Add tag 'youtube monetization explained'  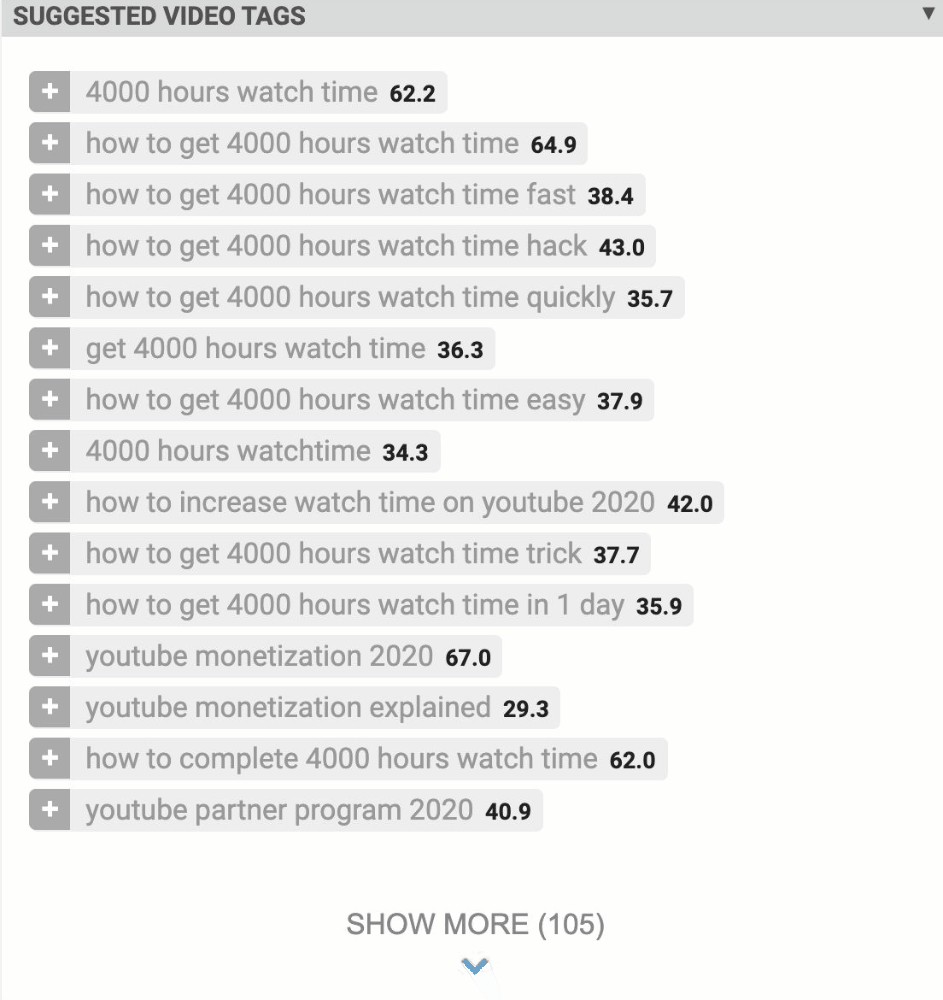(x=49, y=707)
